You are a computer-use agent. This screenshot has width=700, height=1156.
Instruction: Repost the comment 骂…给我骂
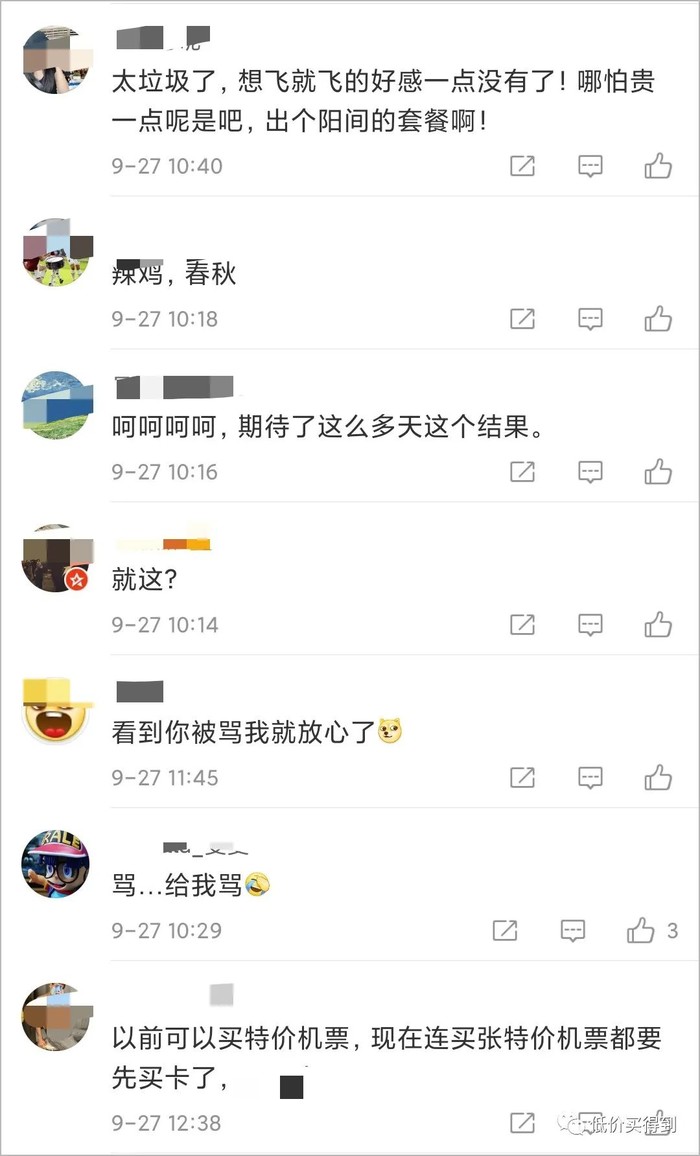[505, 931]
